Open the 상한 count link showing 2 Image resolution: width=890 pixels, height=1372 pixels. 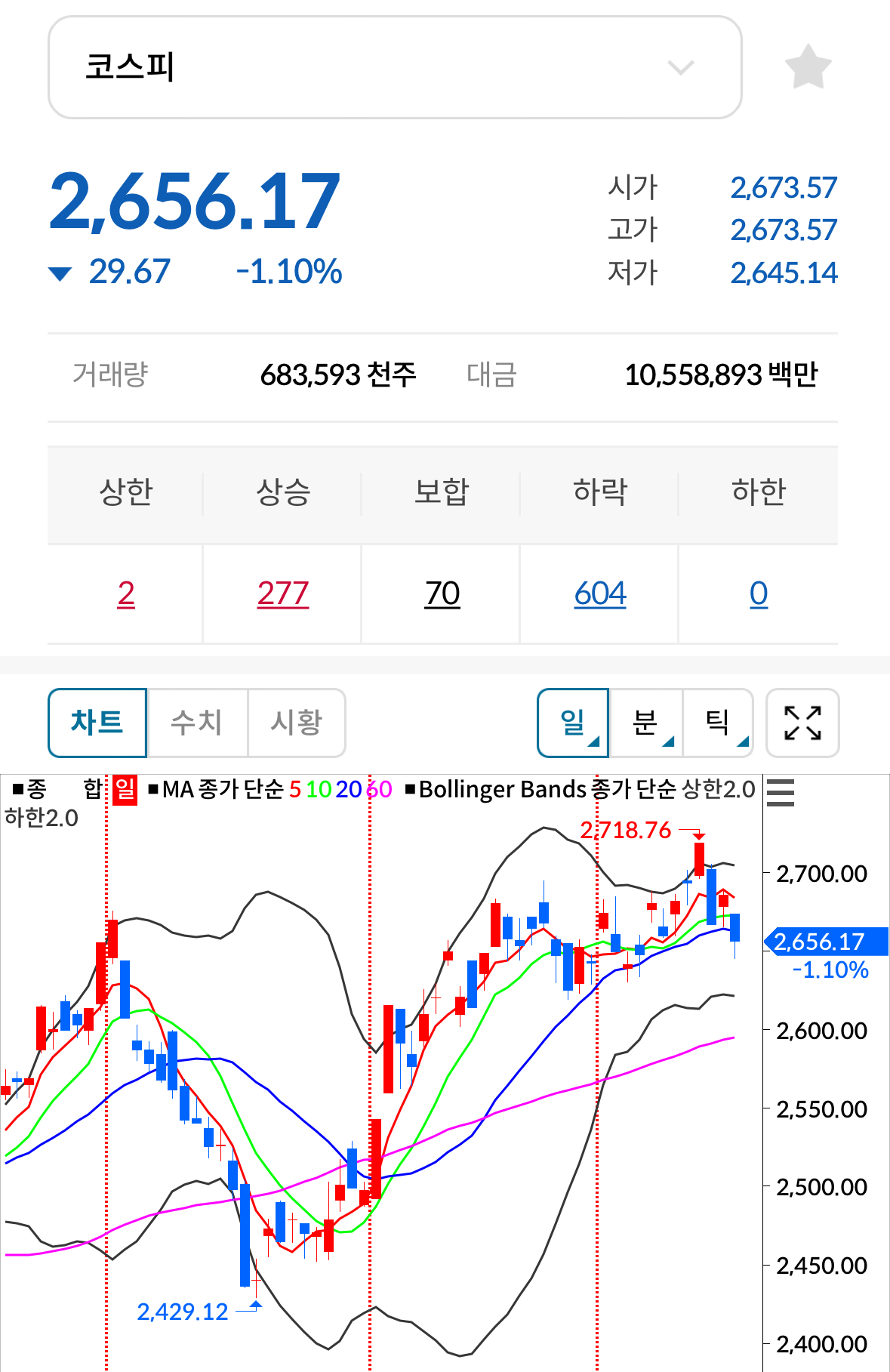[x=126, y=594]
